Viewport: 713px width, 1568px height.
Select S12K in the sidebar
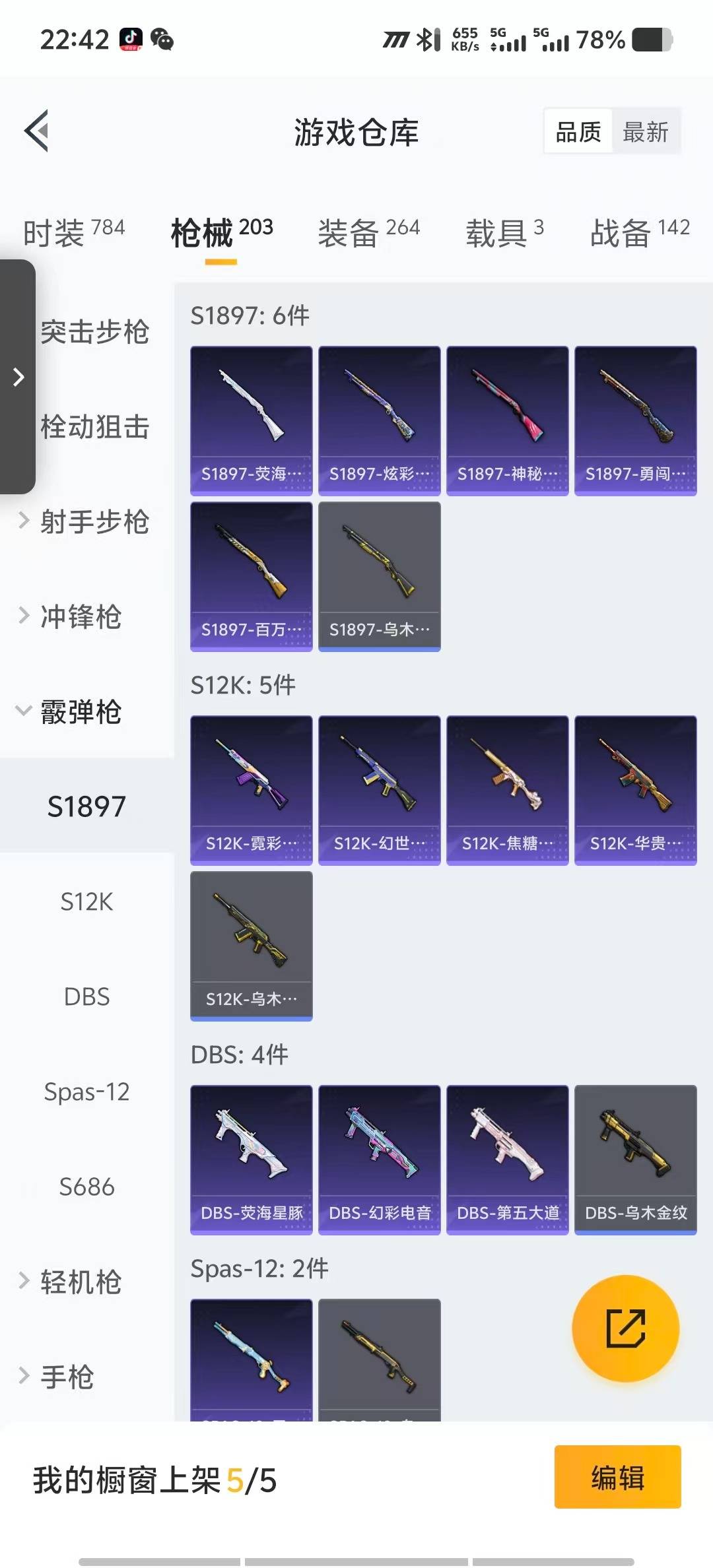[86, 901]
